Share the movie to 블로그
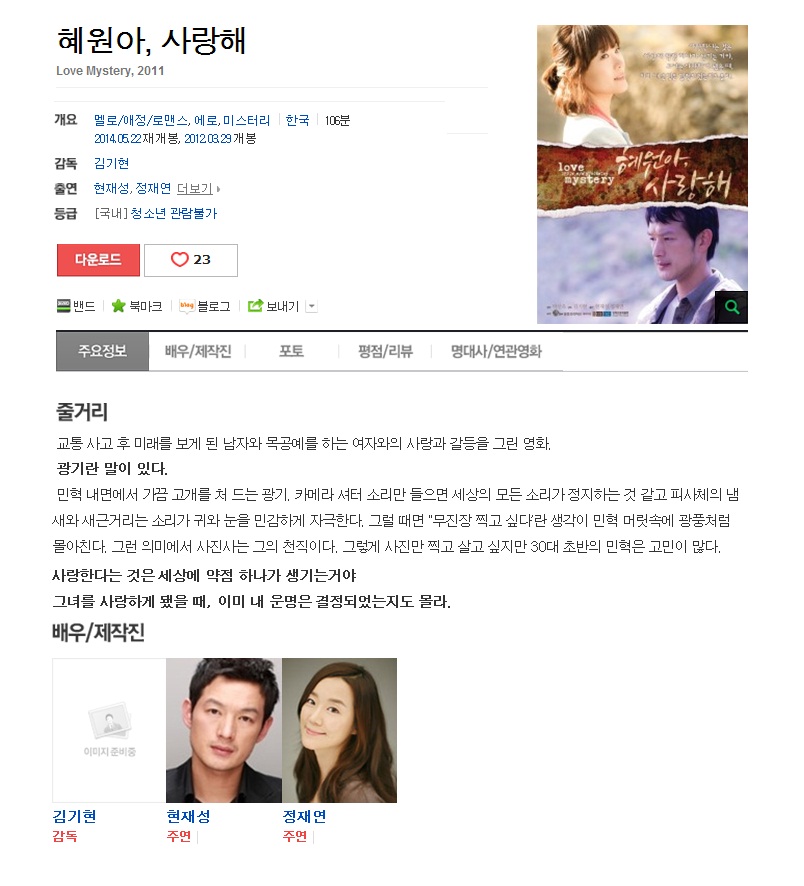The height and width of the screenshot is (886, 804). (205, 306)
